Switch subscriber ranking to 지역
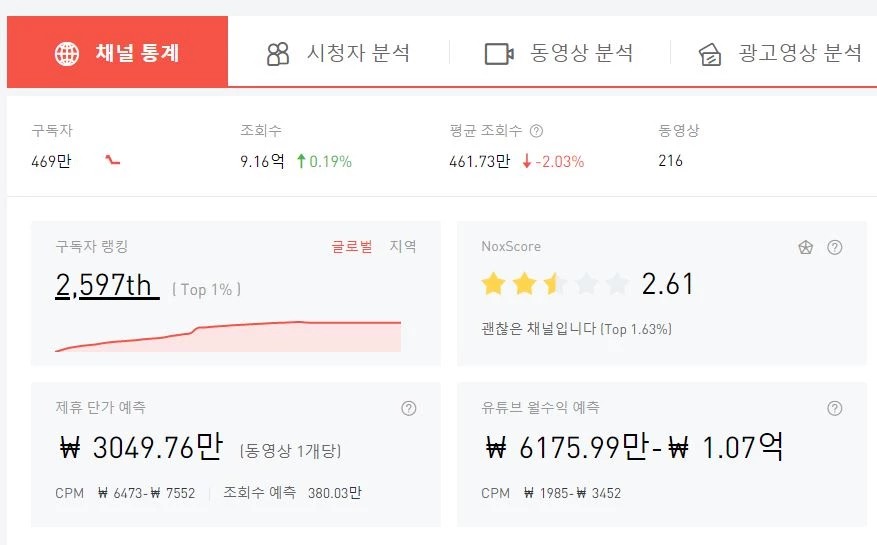Image resolution: width=877 pixels, height=545 pixels. (403, 246)
